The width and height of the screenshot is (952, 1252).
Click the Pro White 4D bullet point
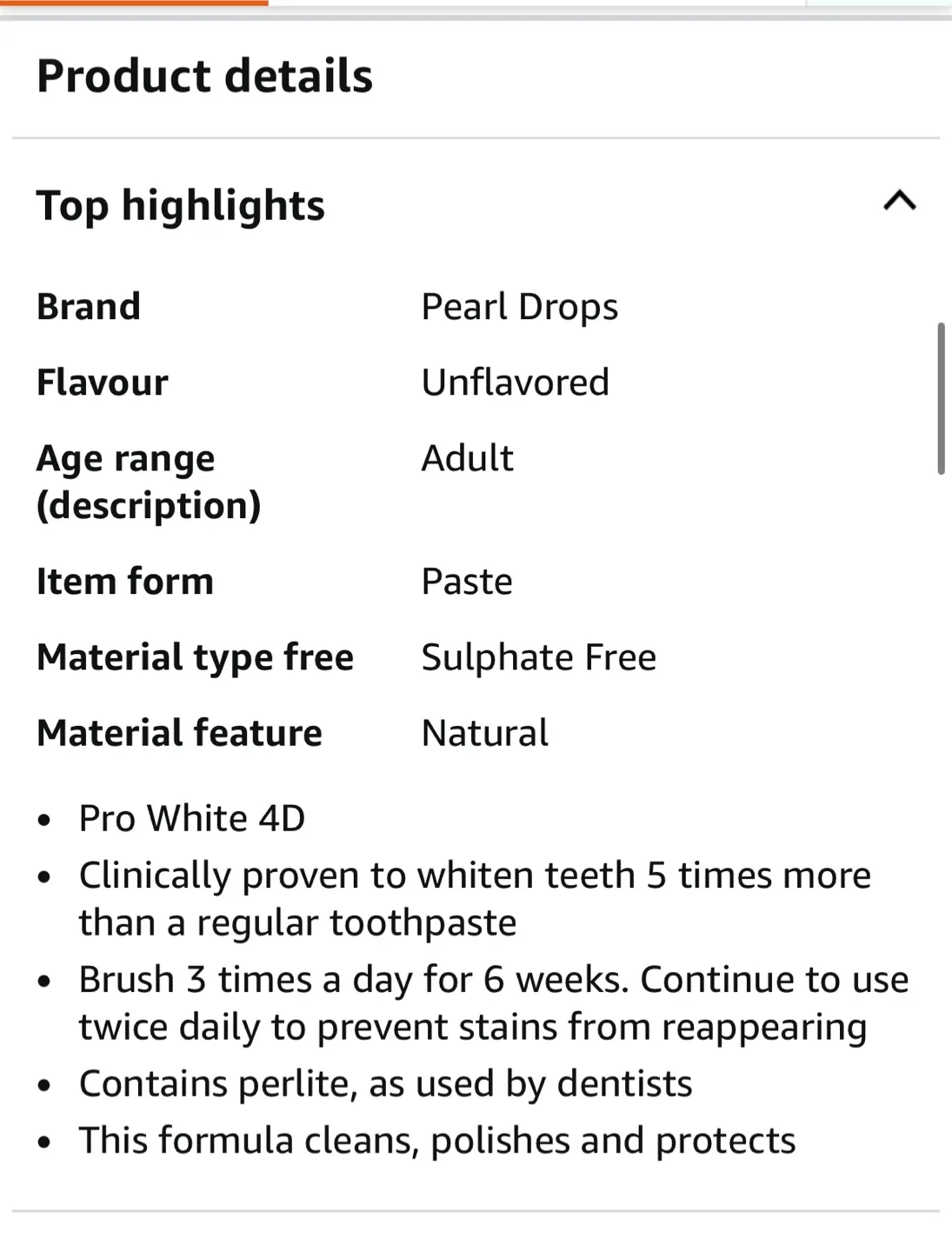(191, 818)
